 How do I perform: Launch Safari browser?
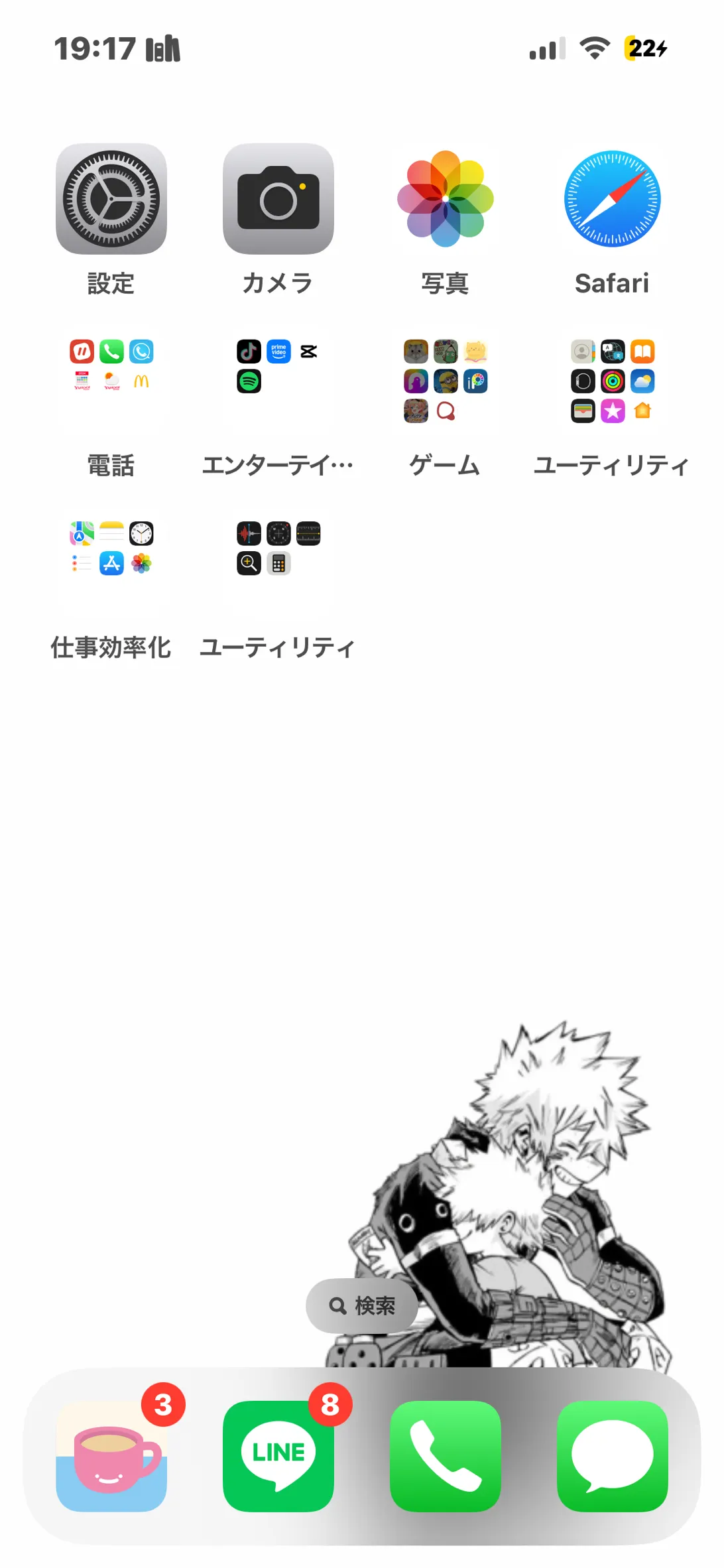point(613,199)
